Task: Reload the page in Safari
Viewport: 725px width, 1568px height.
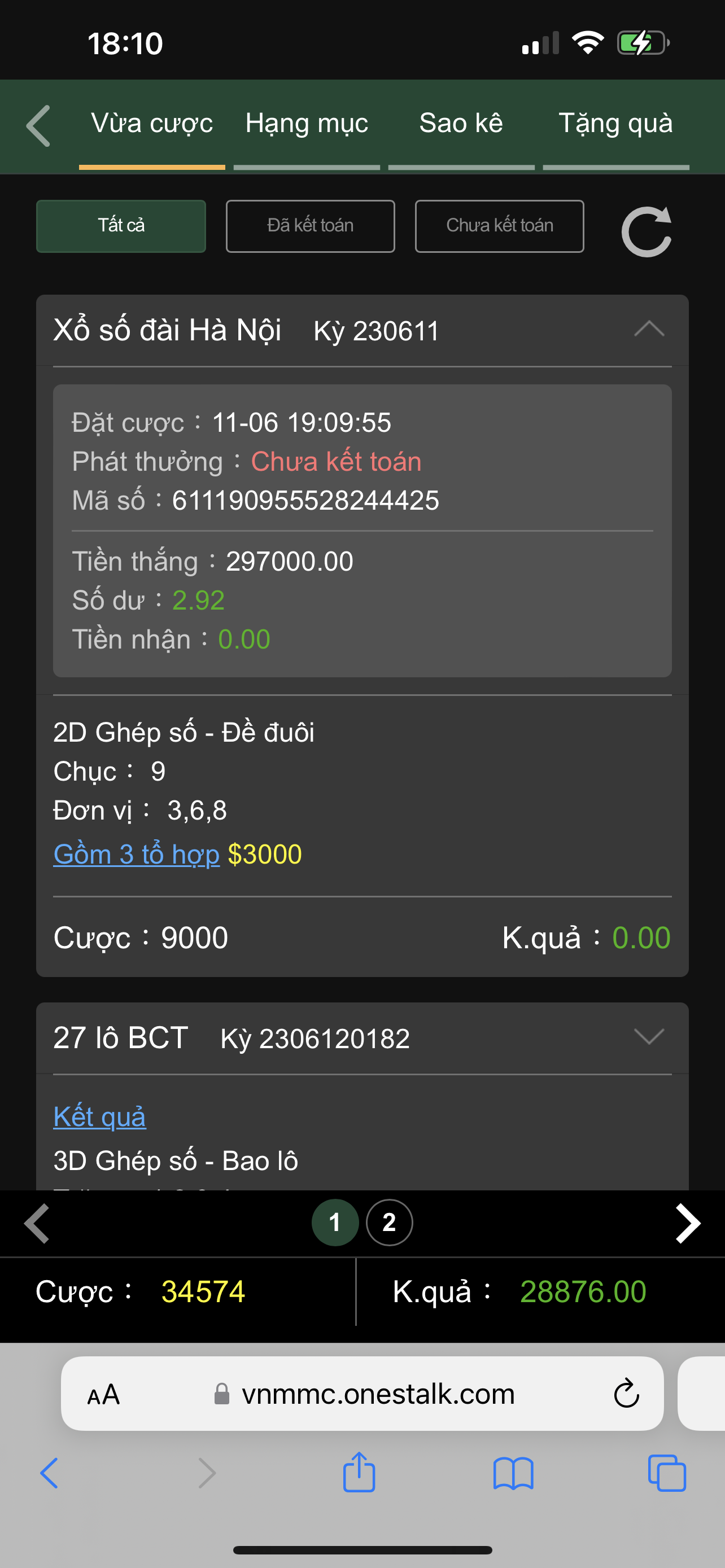Action: click(x=626, y=1393)
